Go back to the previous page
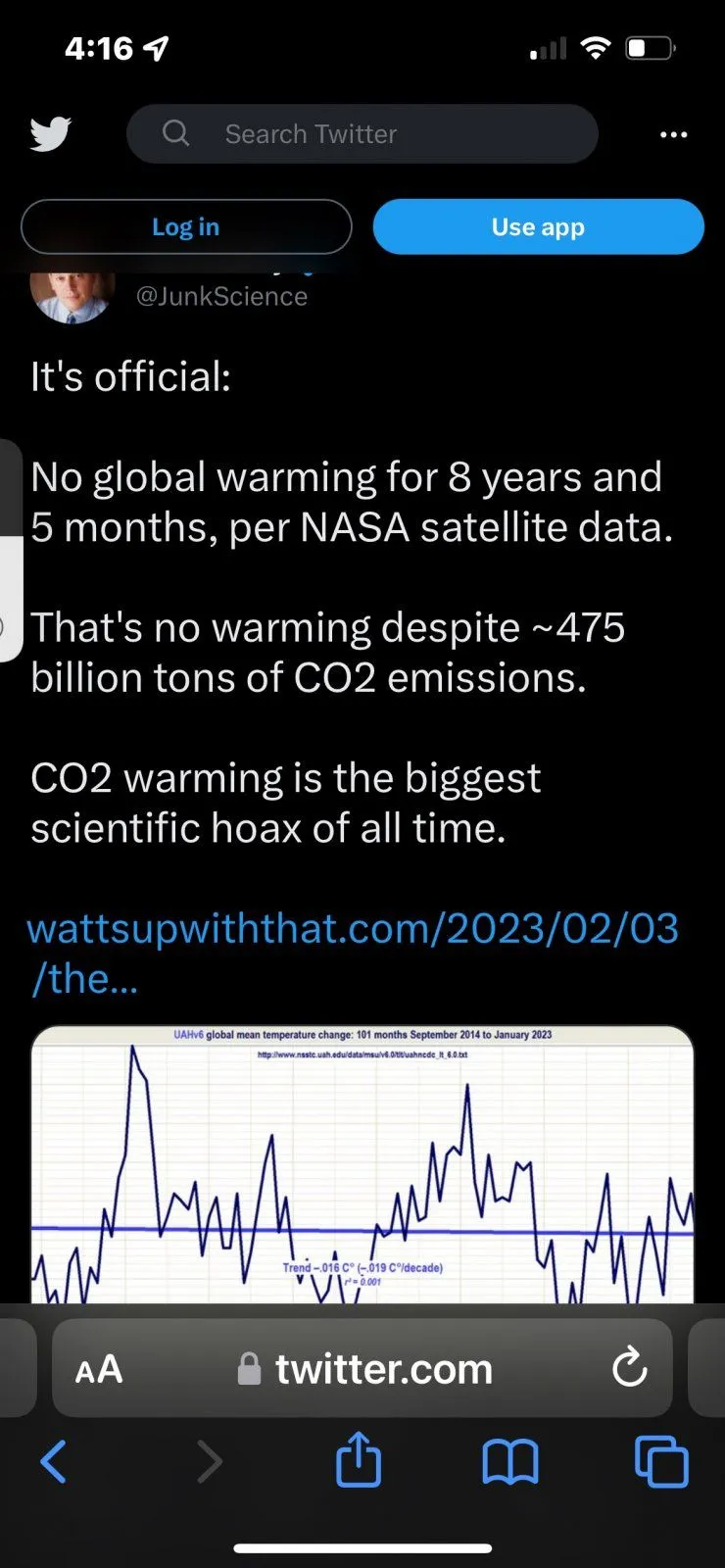 [54, 1462]
